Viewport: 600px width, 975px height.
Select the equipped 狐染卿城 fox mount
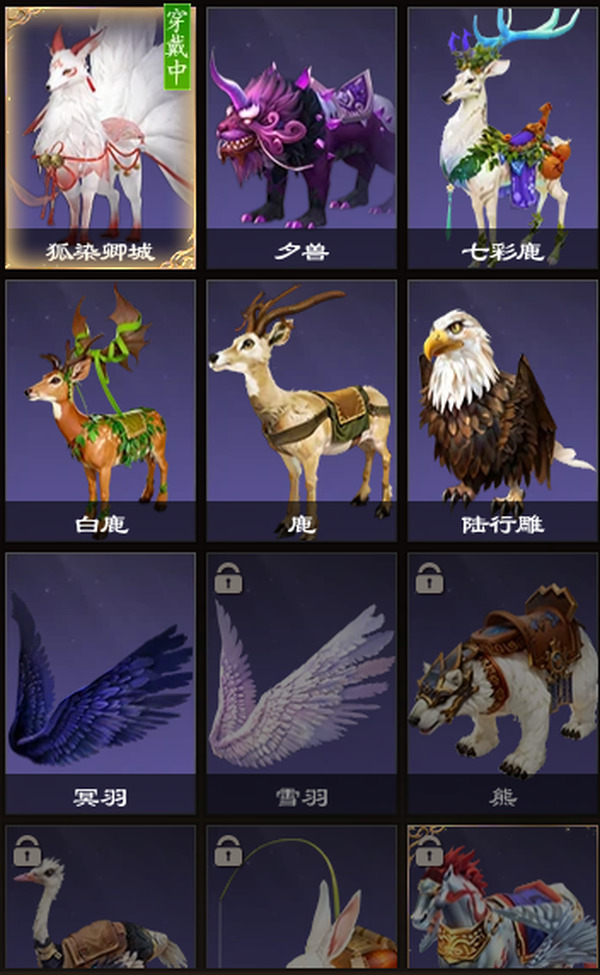coord(100,138)
